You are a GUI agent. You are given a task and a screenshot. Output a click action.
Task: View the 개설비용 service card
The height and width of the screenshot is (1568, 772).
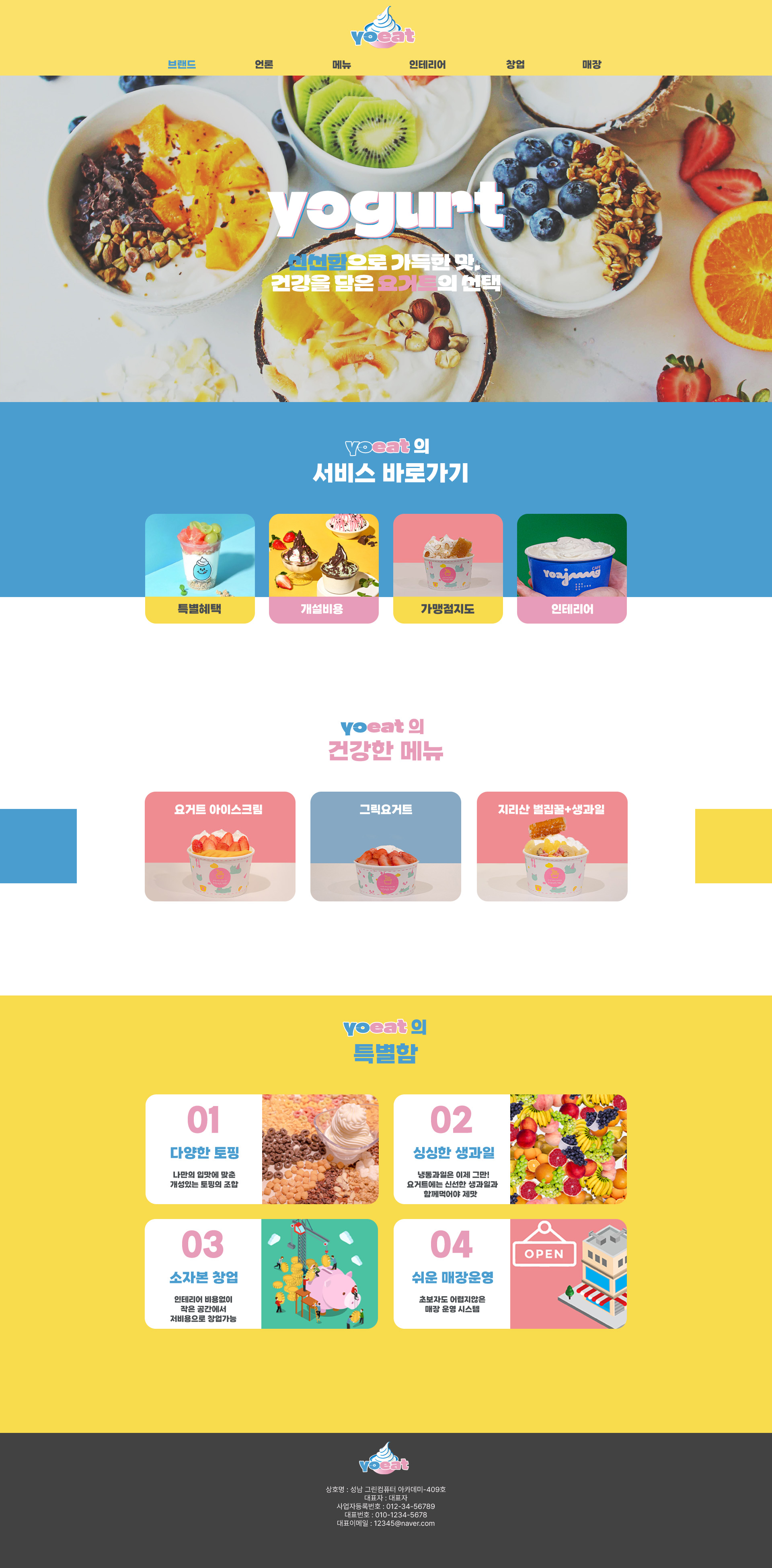point(323,569)
